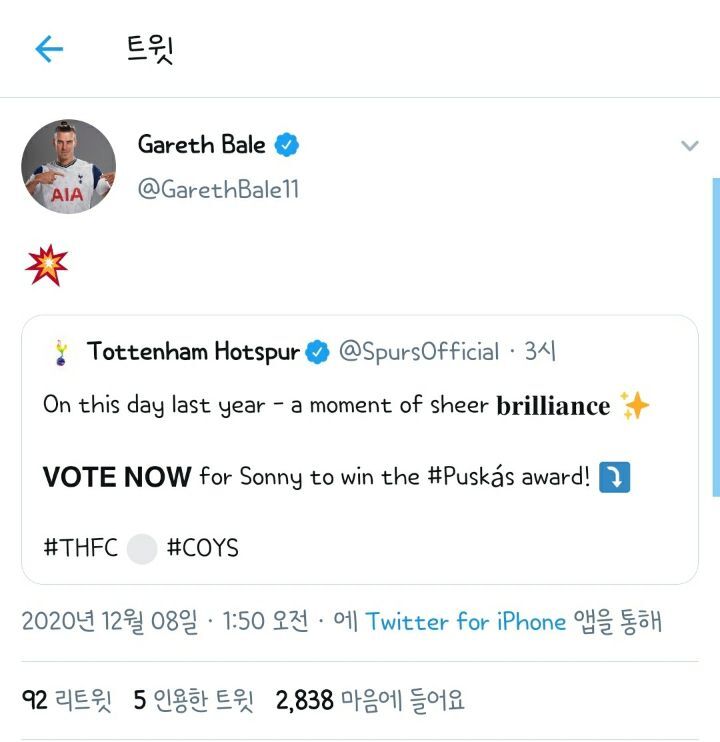Go back using the arrow icon
The width and height of the screenshot is (720, 742).
tap(49, 49)
